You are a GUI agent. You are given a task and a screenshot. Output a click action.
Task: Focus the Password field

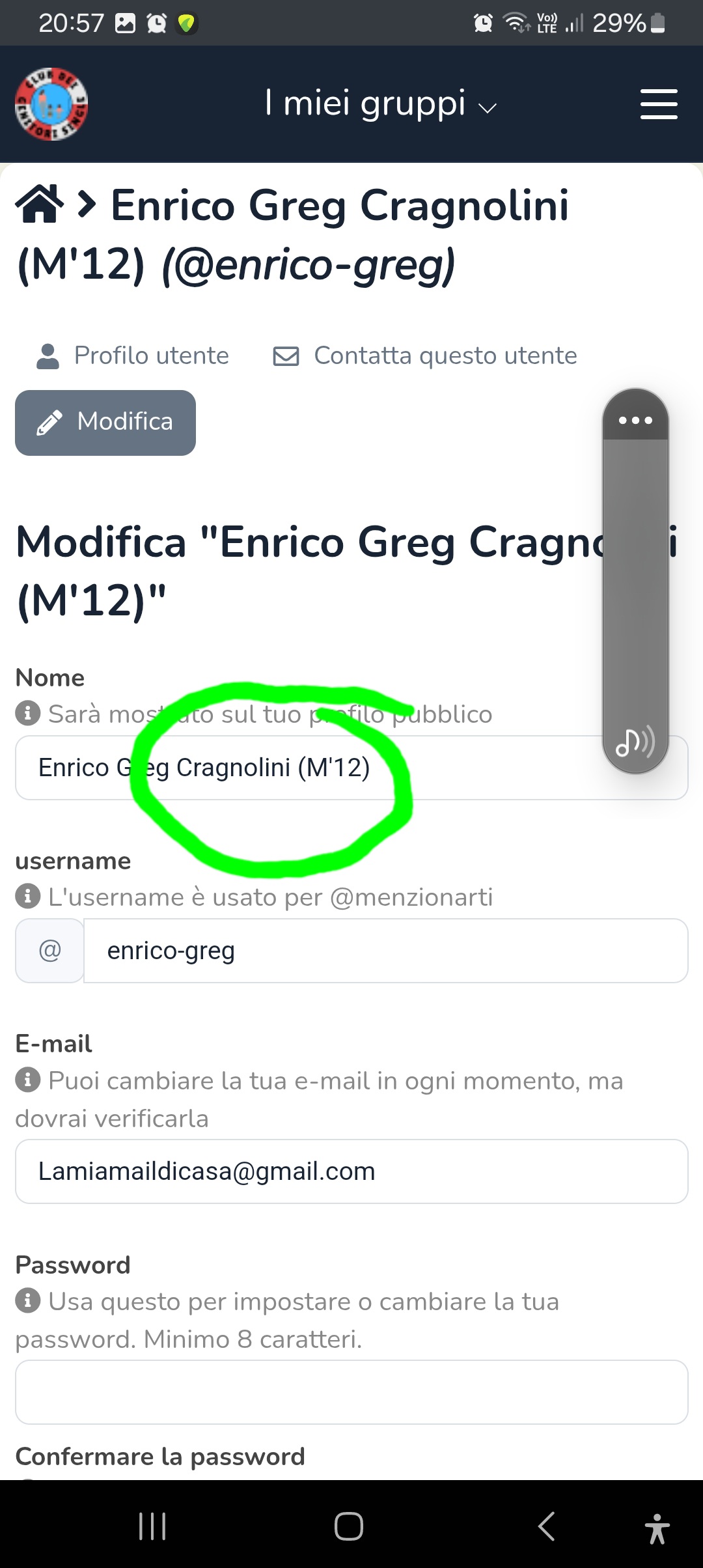click(351, 1392)
